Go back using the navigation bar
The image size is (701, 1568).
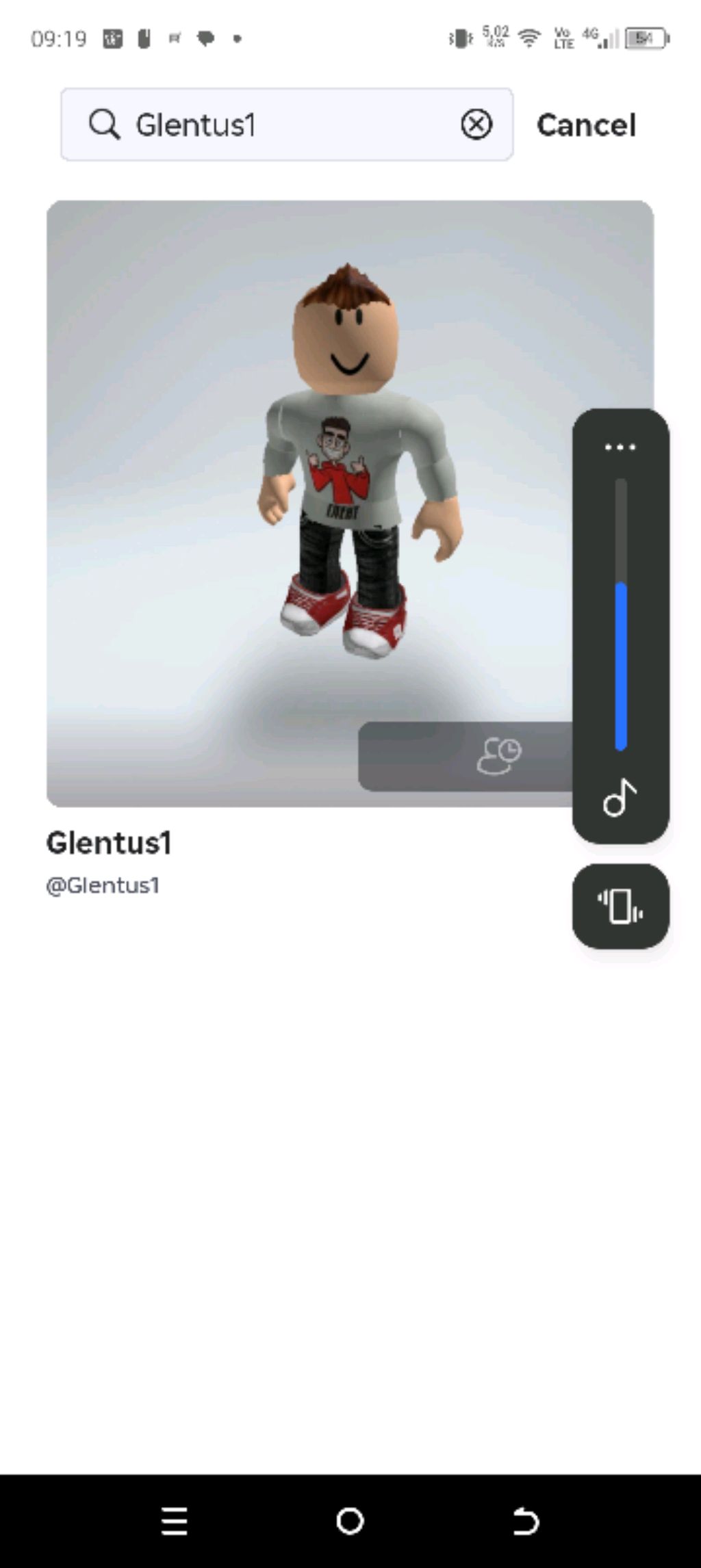(x=526, y=1521)
